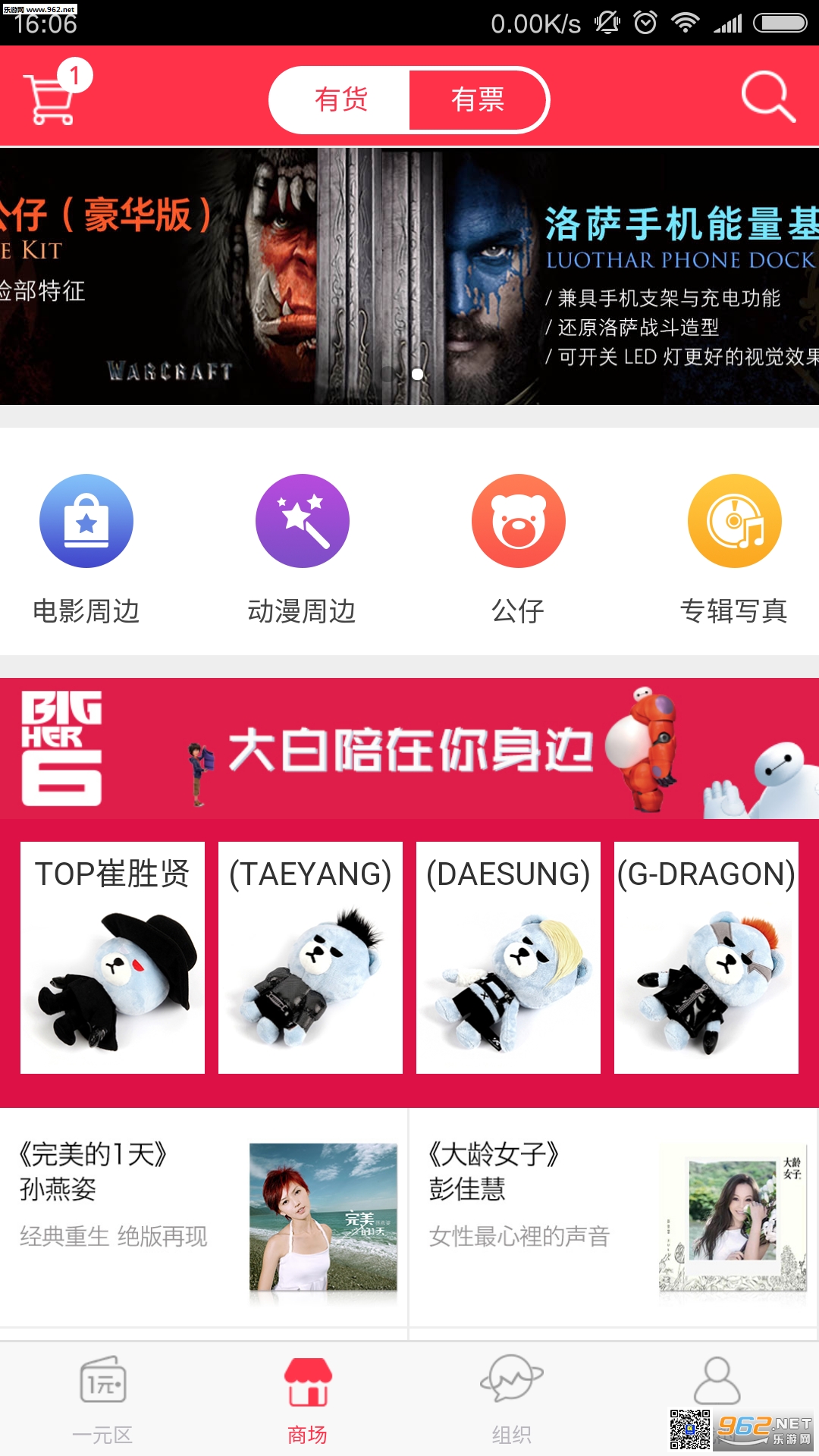Open the profile tab in bottom bar

pos(717,1384)
